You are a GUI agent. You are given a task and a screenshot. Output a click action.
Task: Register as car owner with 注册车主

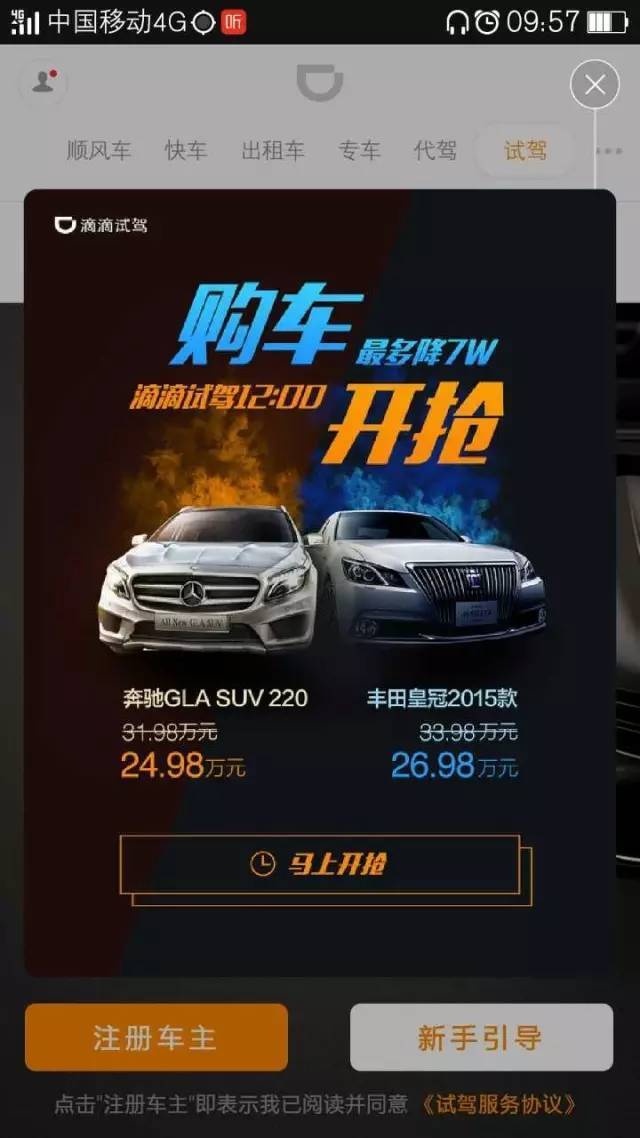[x=156, y=1037]
